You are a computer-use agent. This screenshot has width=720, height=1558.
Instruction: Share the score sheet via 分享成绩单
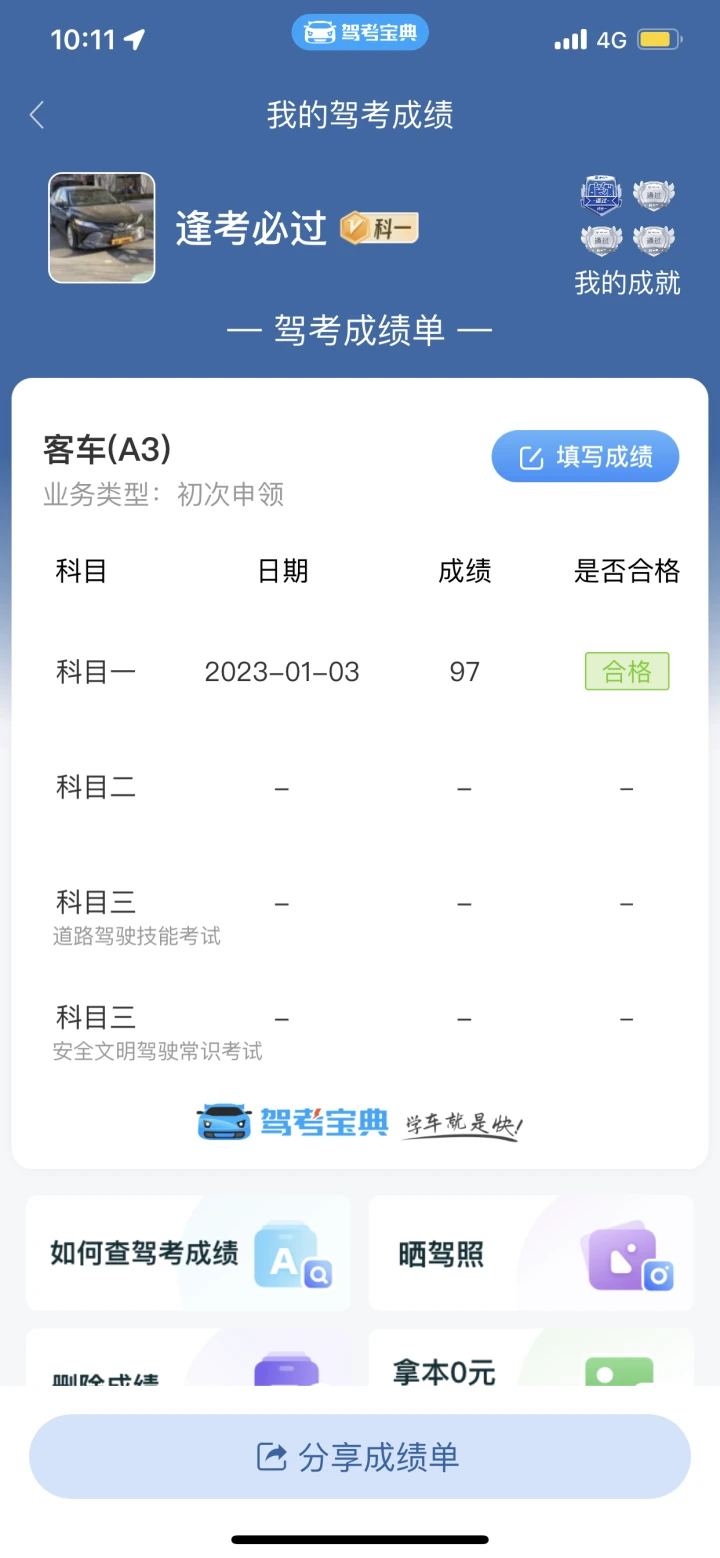[x=360, y=1456]
